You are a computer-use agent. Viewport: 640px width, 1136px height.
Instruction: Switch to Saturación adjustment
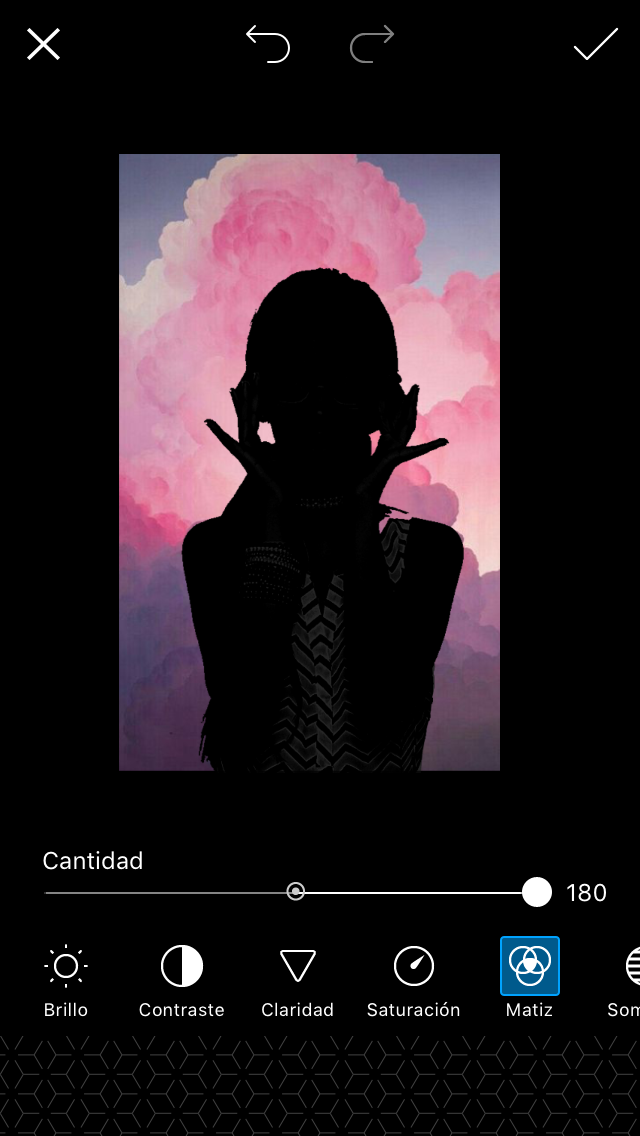tap(413, 978)
